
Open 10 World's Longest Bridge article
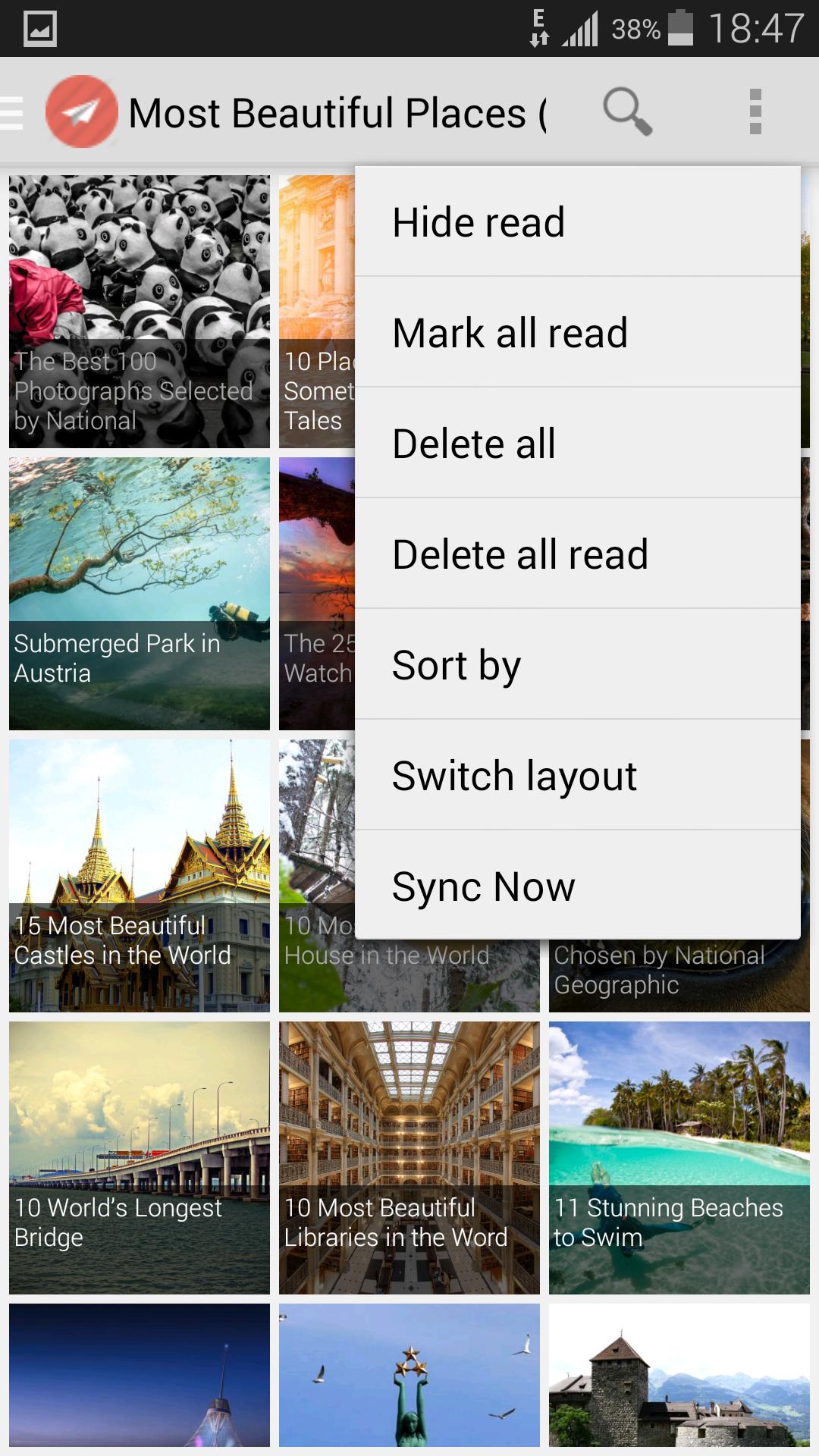(x=140, y=1157)
